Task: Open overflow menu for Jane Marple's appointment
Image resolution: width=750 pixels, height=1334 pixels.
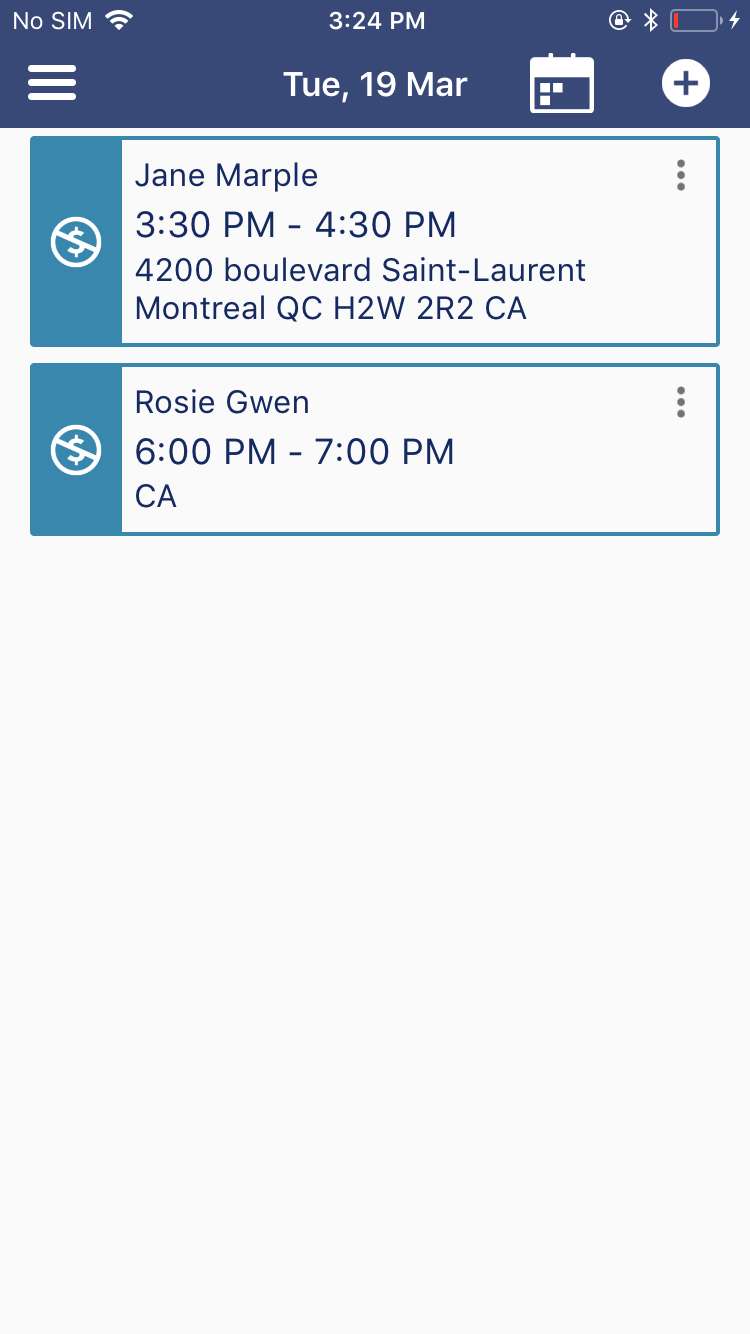Action: [x=681, y=175]
